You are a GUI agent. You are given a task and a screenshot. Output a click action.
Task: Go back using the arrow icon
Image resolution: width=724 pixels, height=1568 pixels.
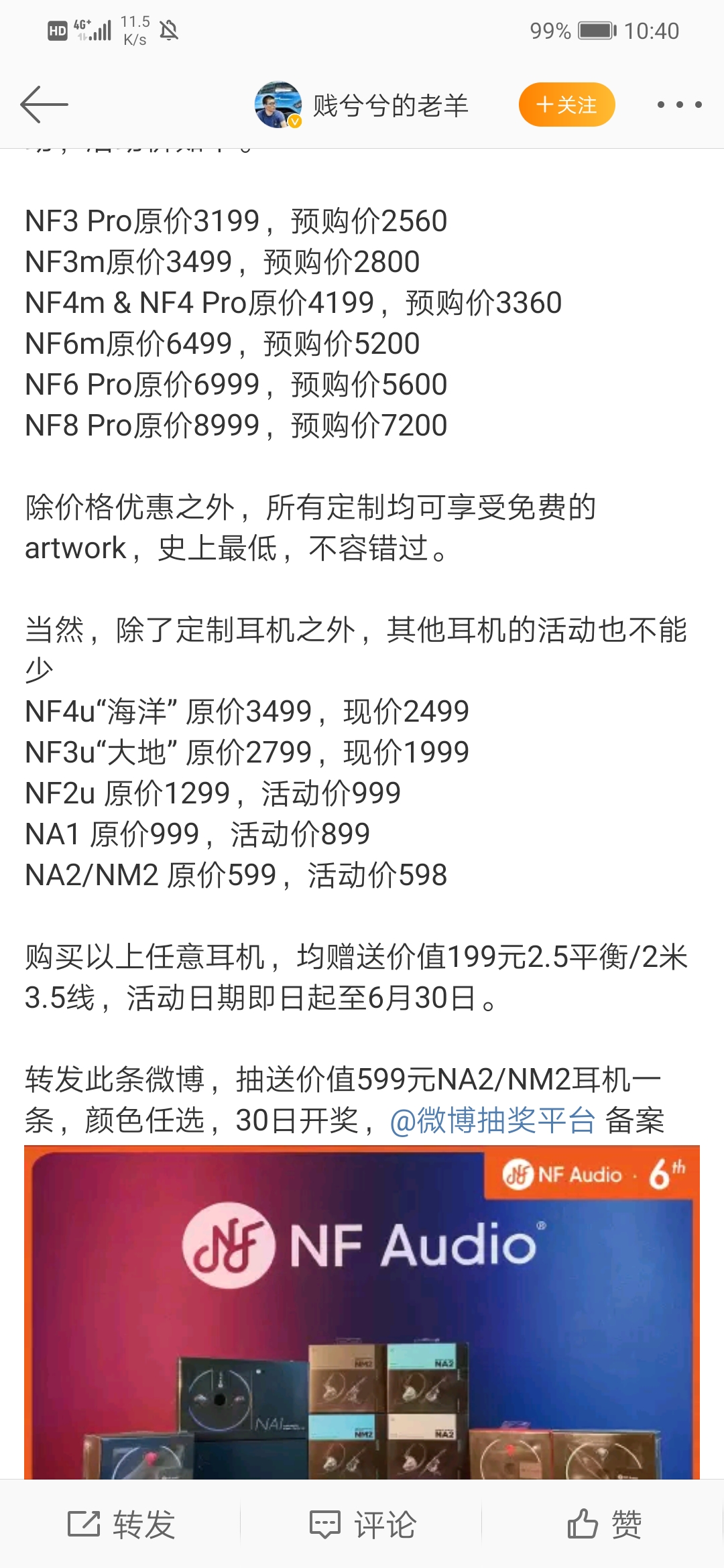(x=44, y=105)
